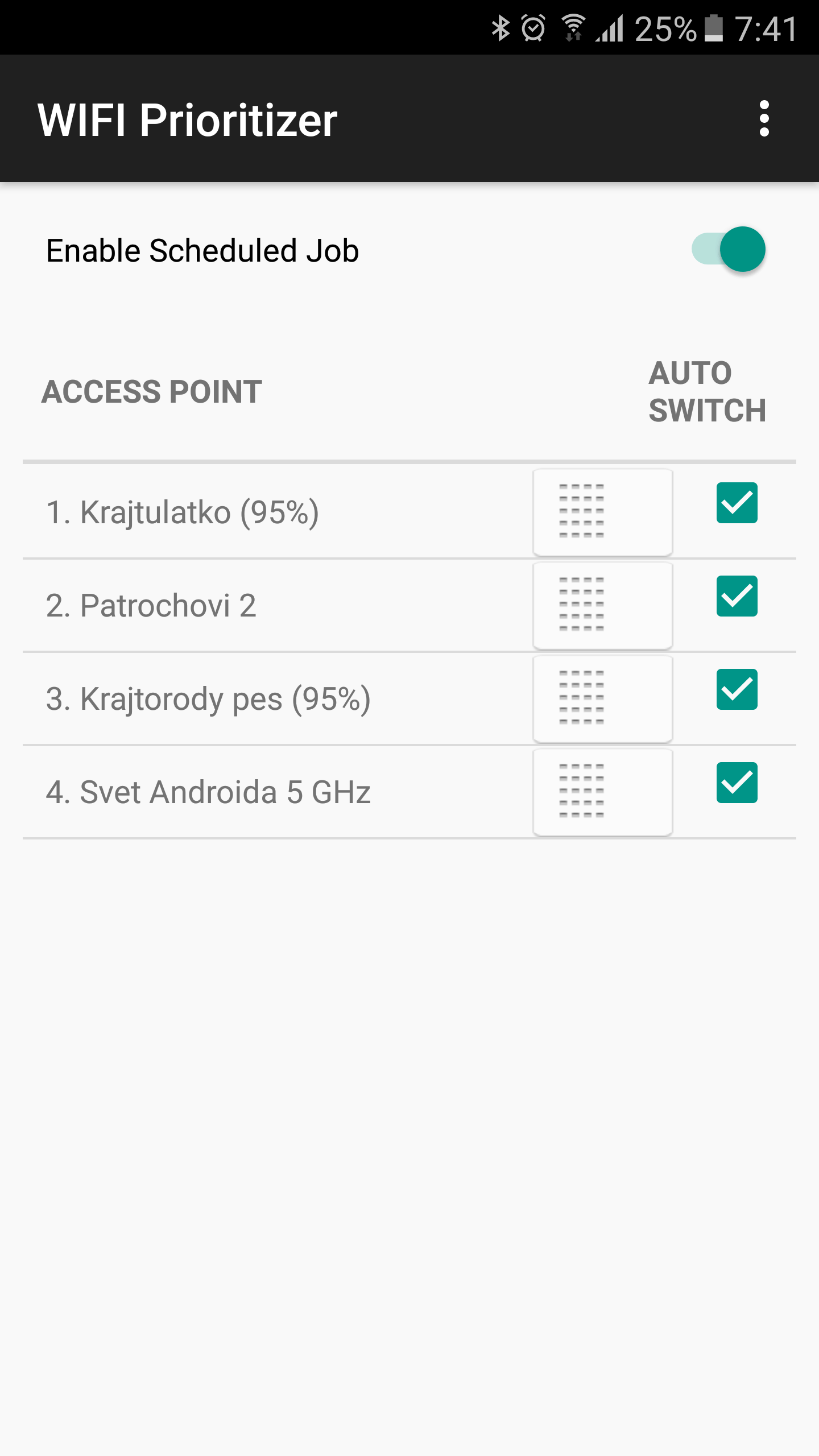Screen dimensions: 819x1456
Task: Open the overflow menu
Action: pos(764,119)
